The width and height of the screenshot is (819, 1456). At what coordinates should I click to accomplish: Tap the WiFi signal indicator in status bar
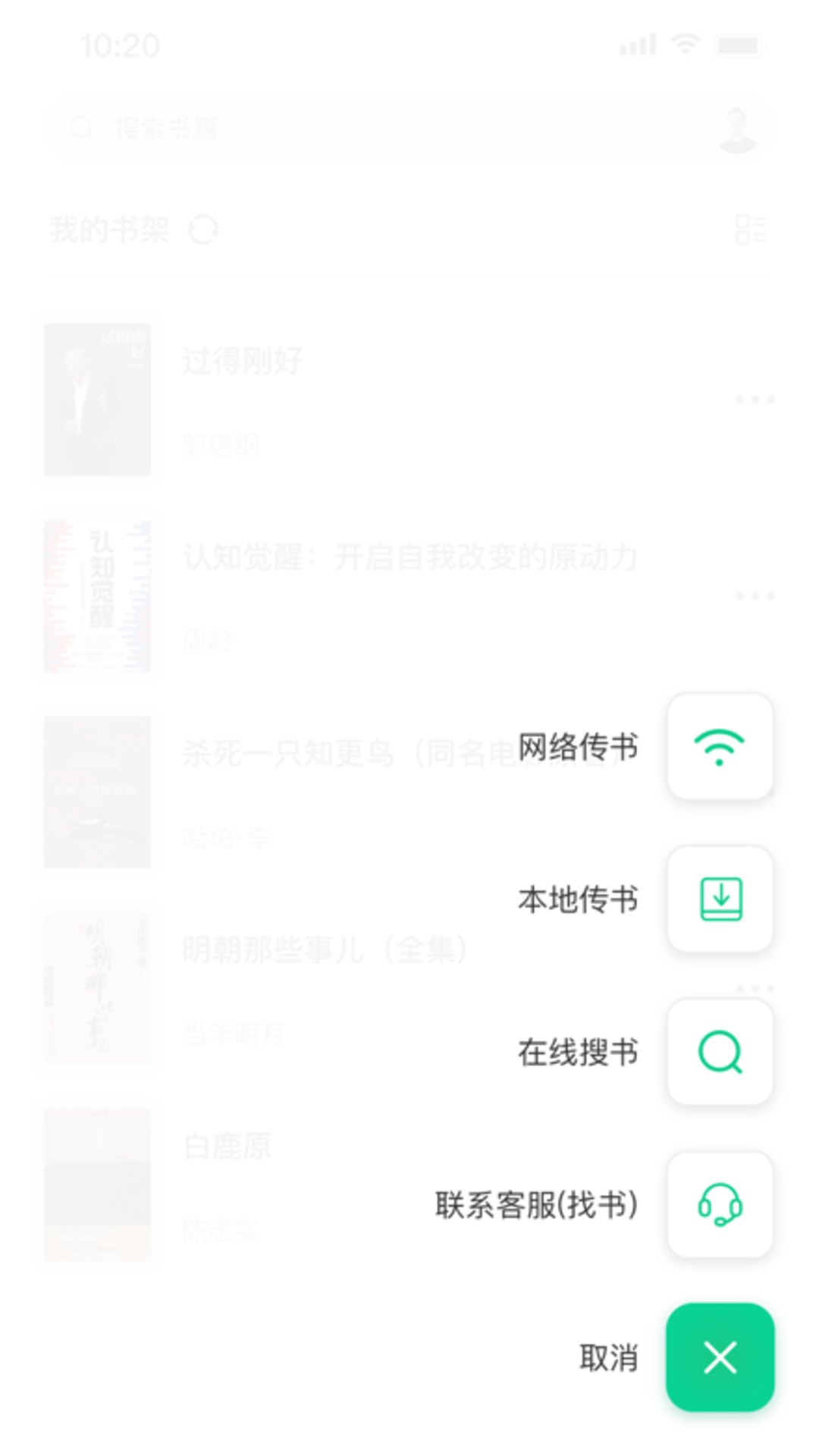point(685,43)
